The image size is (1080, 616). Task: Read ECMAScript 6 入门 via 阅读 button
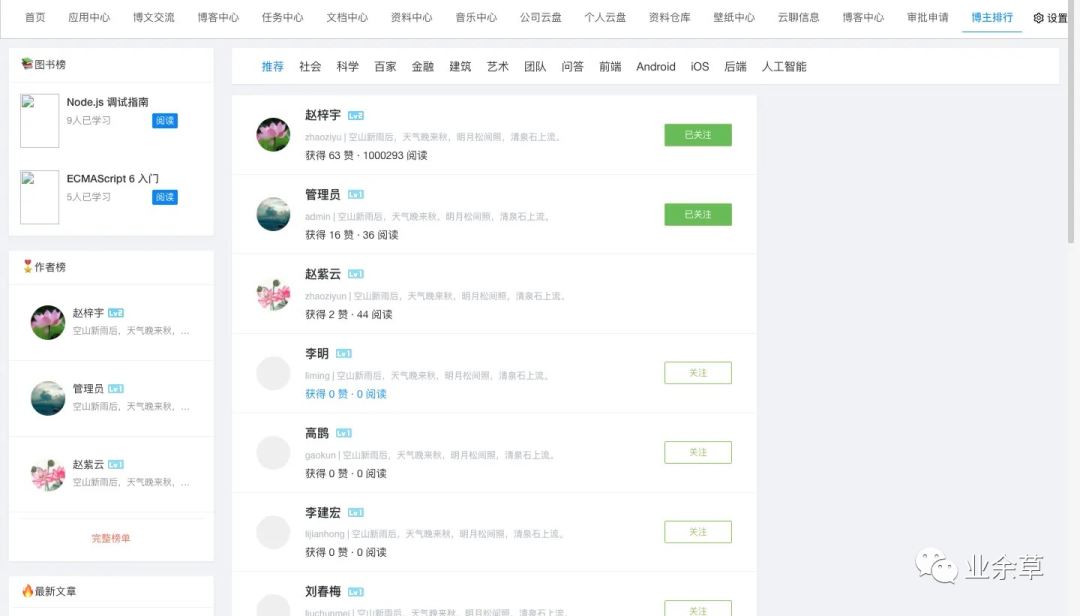pos(165,197)
